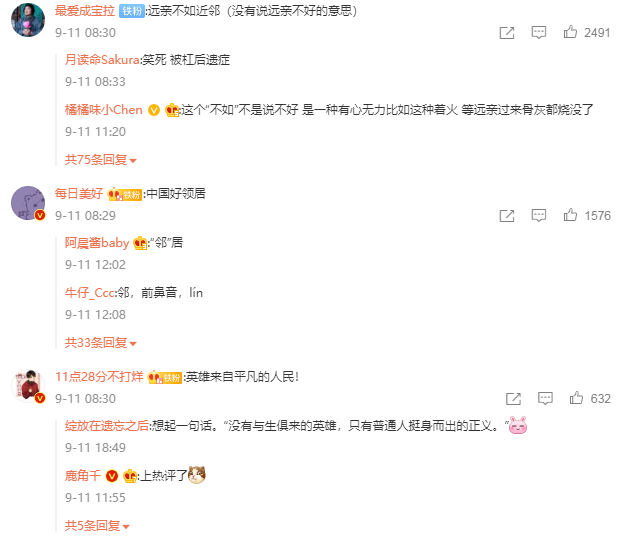View 鹿角千's profile

(83, 475)
